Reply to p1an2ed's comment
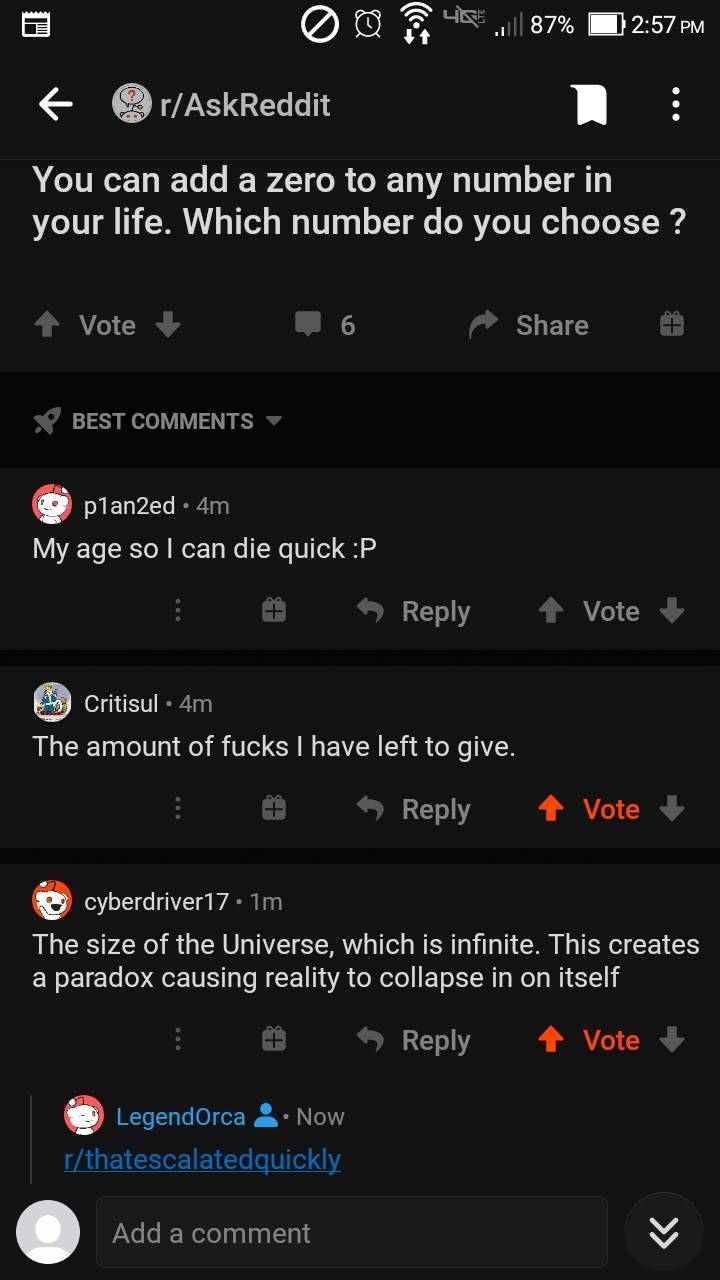This screenshot has height=1280, width=720. click(x=413, y=610)
